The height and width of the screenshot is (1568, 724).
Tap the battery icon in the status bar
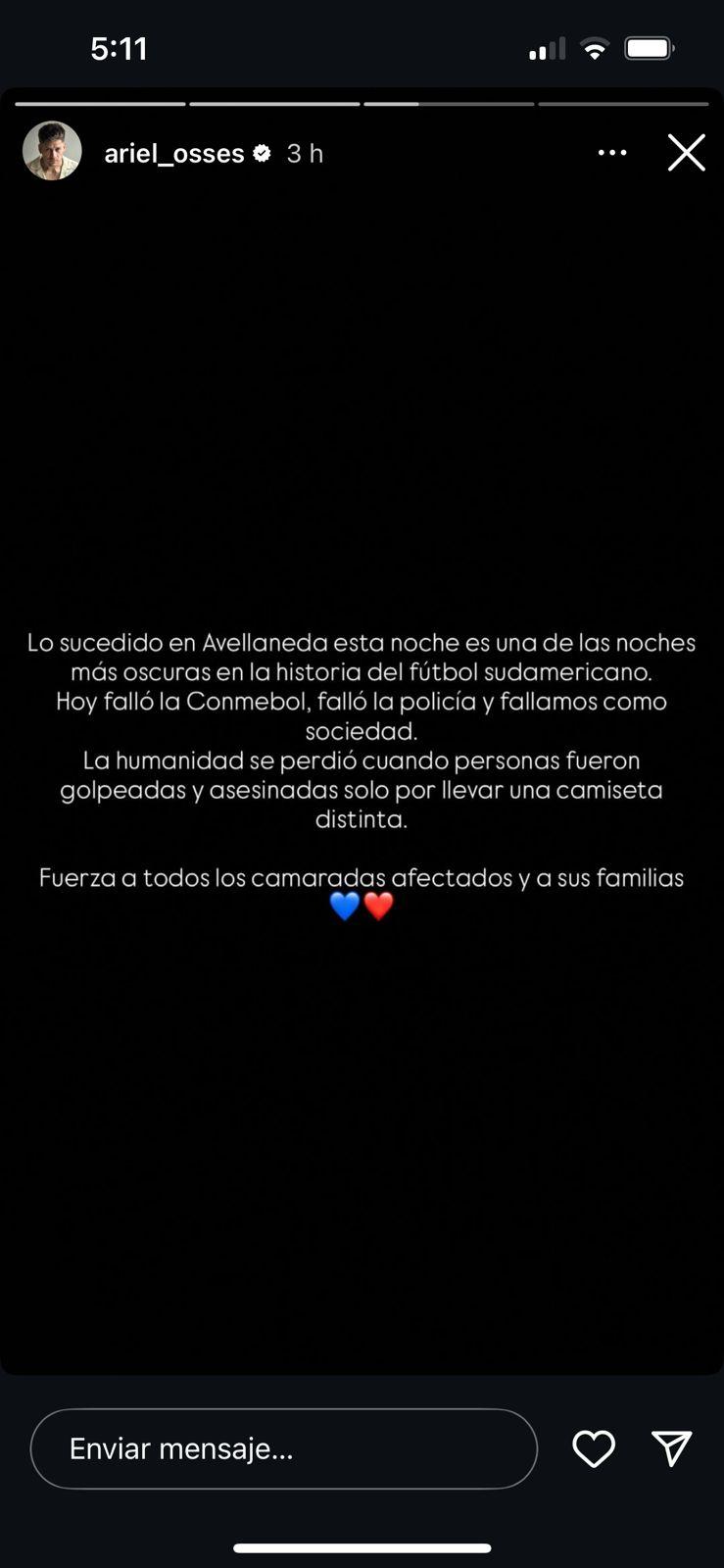click(650, 46)
